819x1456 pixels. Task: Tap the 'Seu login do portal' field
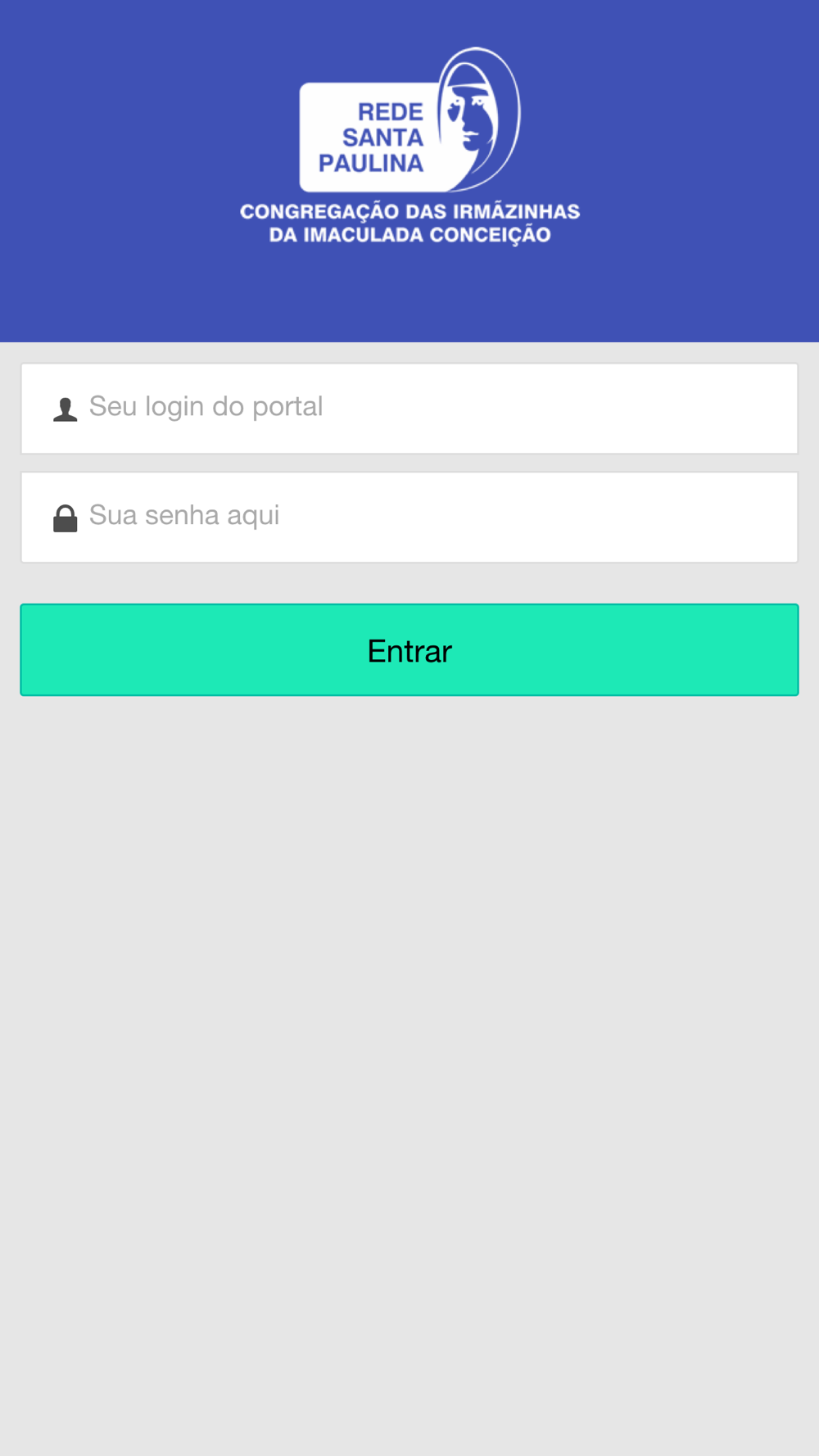tap(409, 409)
